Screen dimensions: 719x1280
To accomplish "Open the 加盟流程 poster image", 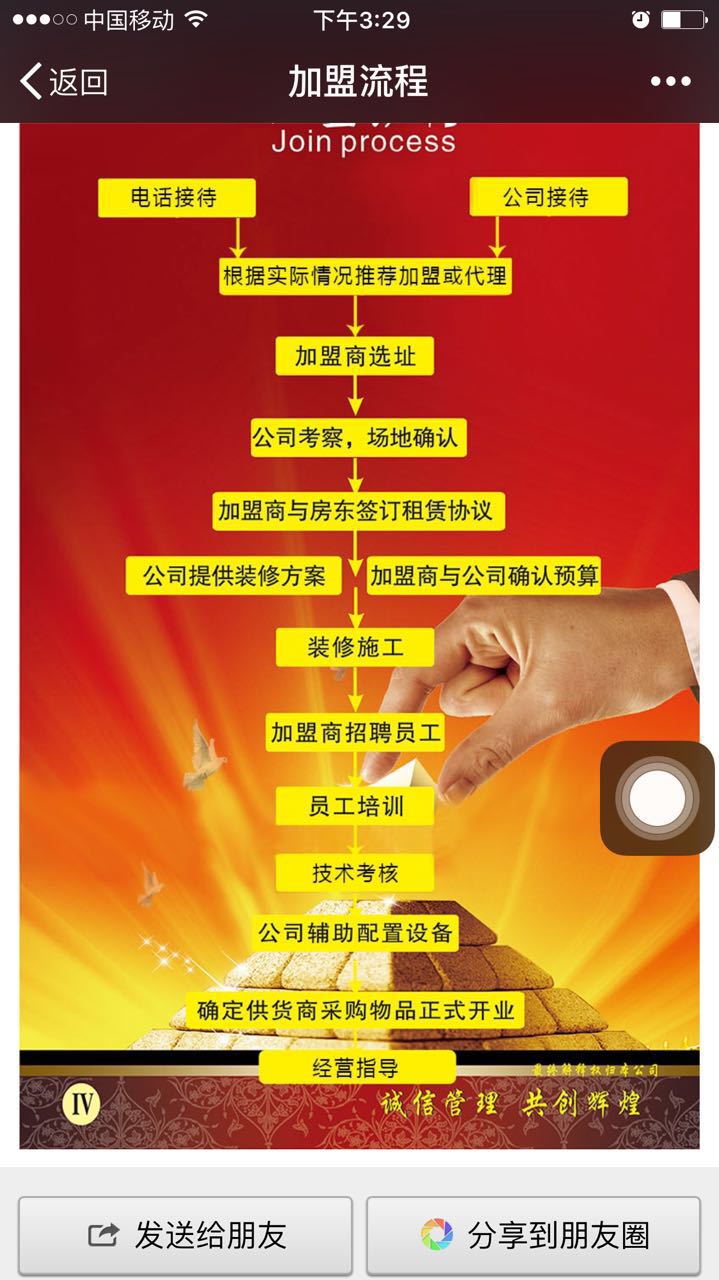I will [359, 636].
